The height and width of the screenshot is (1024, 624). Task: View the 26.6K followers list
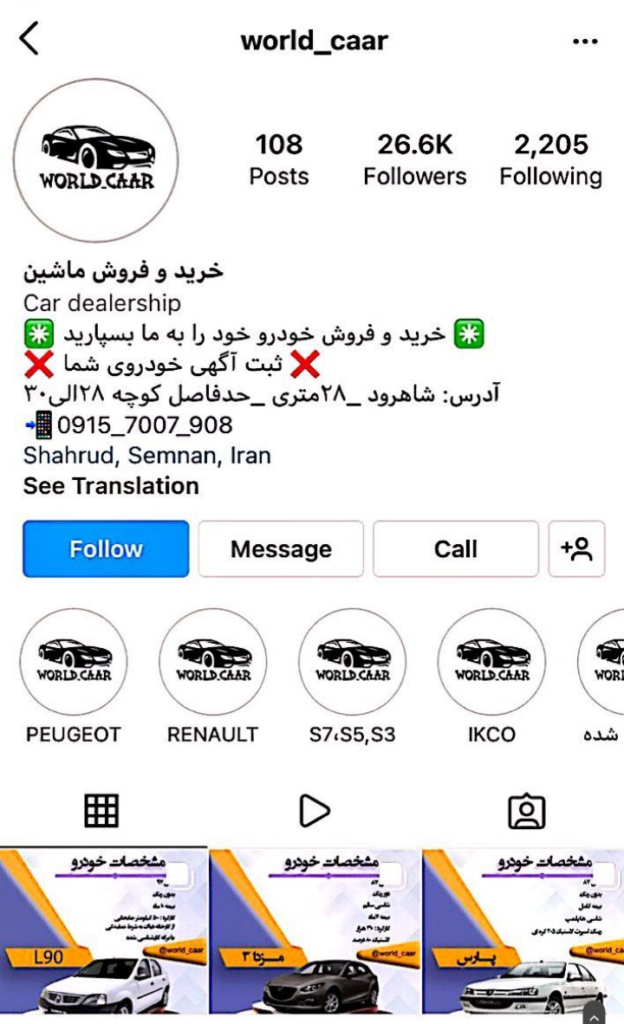coord(414,160)
